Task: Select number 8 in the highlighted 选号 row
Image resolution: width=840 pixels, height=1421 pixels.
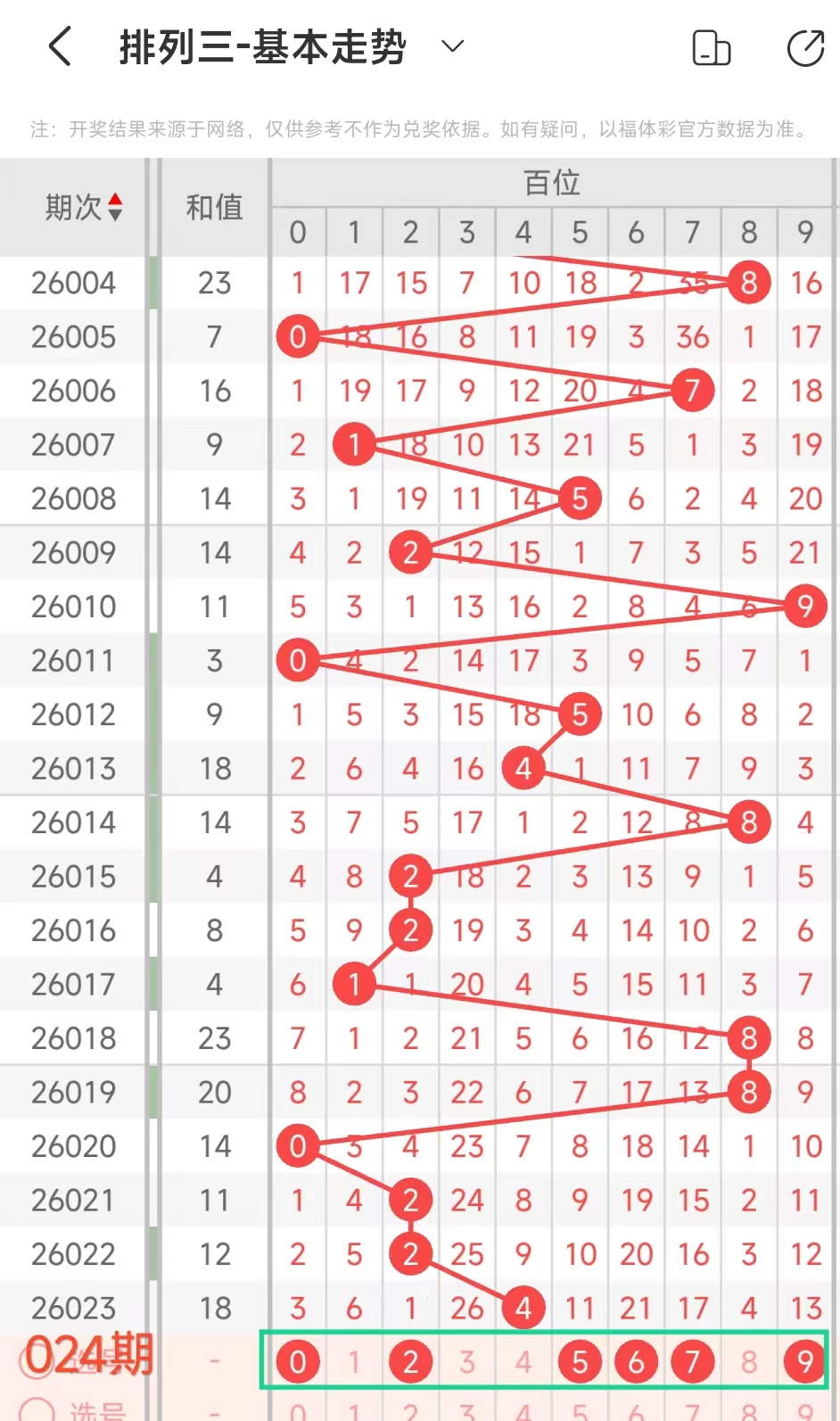Action: pos(749,1361)
